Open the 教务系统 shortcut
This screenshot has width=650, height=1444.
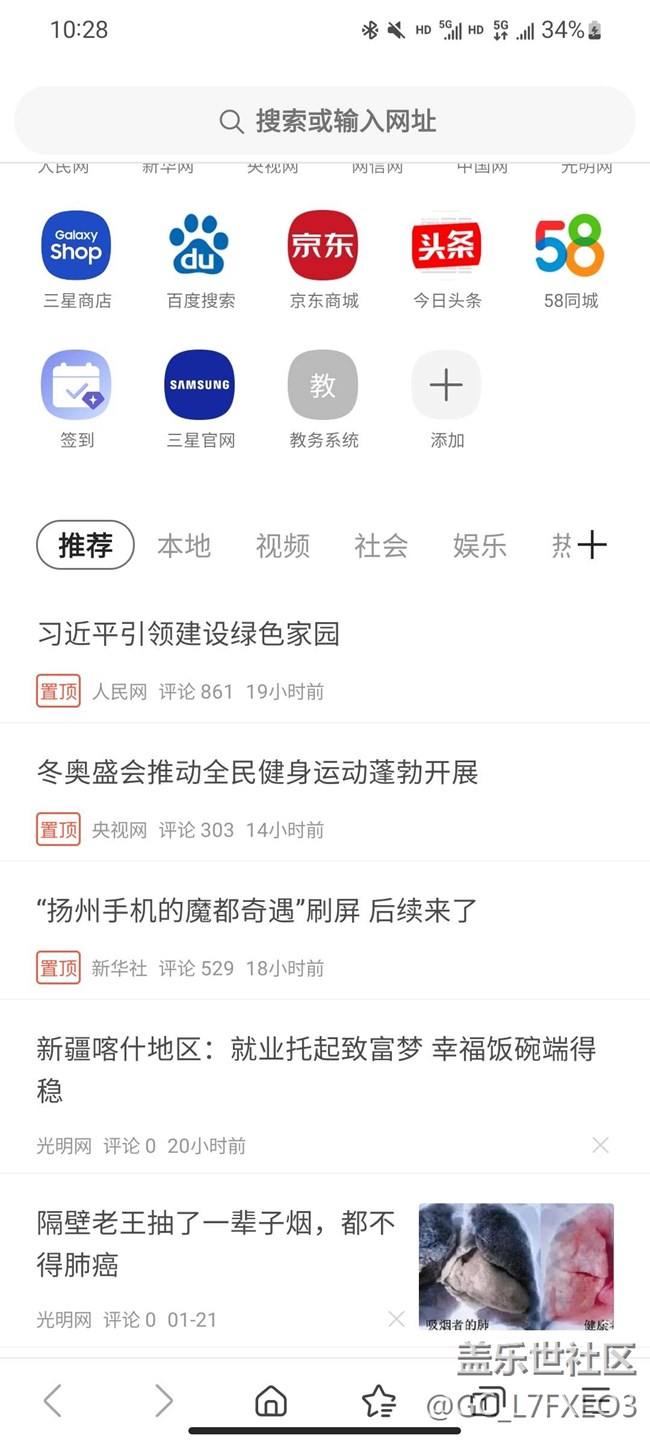(323, 385)
